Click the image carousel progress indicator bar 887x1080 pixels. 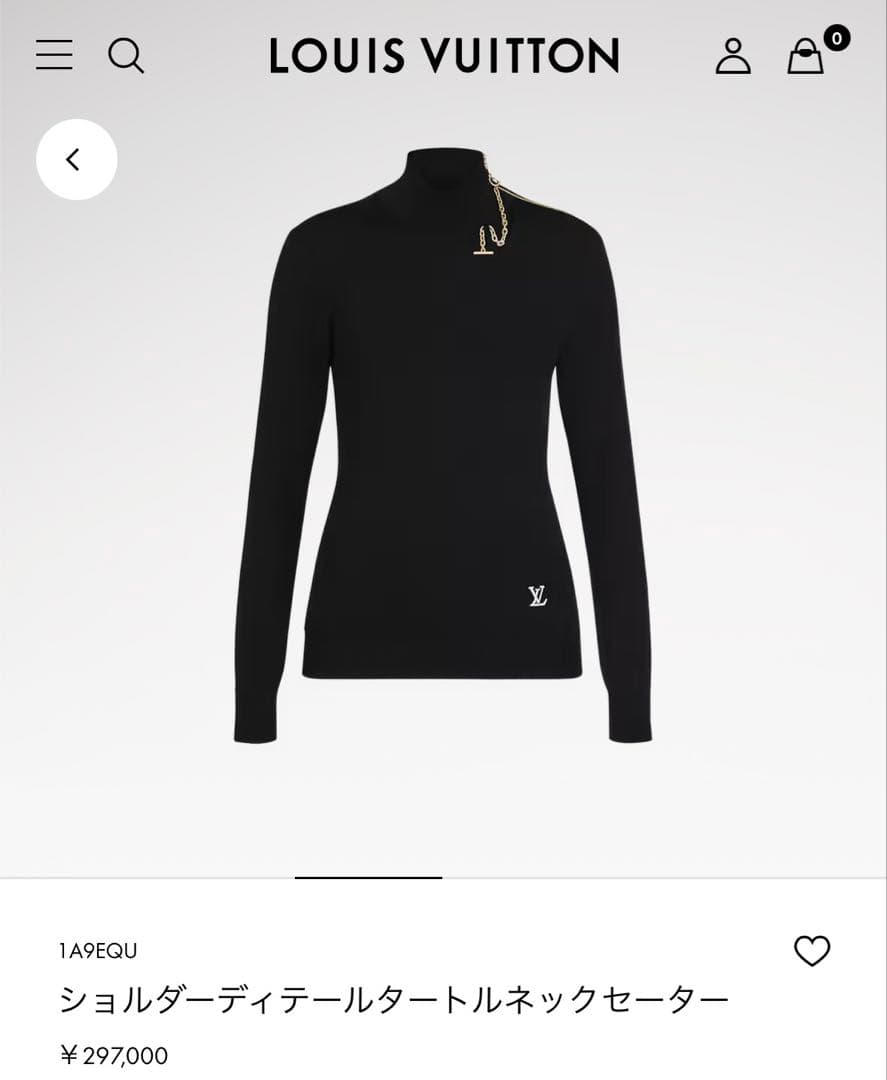pos(369,875)
